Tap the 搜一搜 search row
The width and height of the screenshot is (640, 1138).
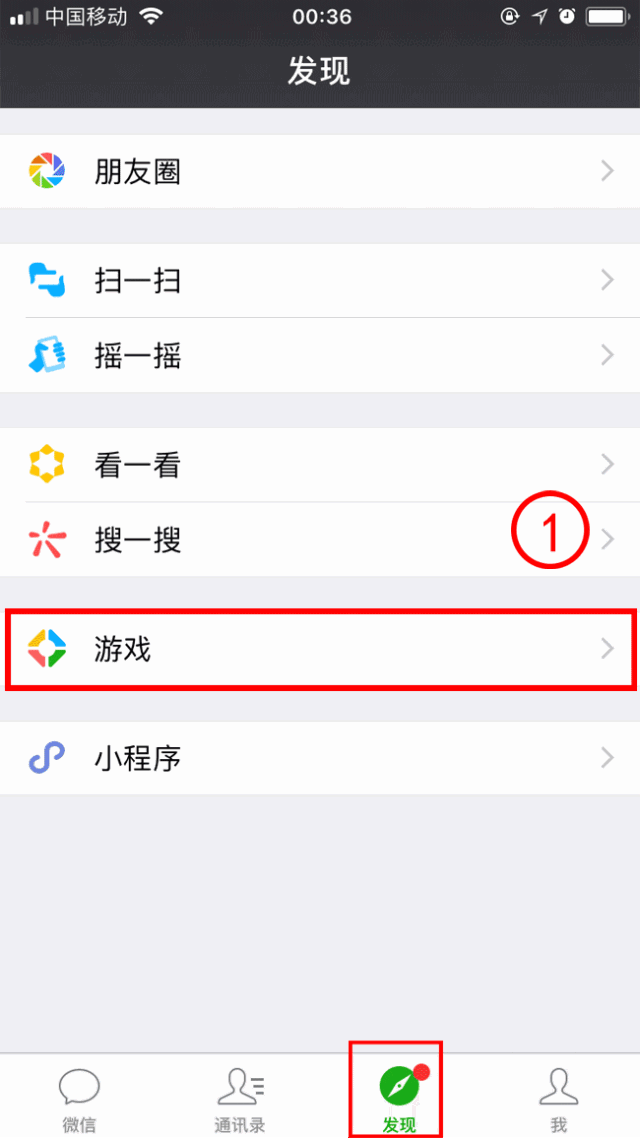320,539
